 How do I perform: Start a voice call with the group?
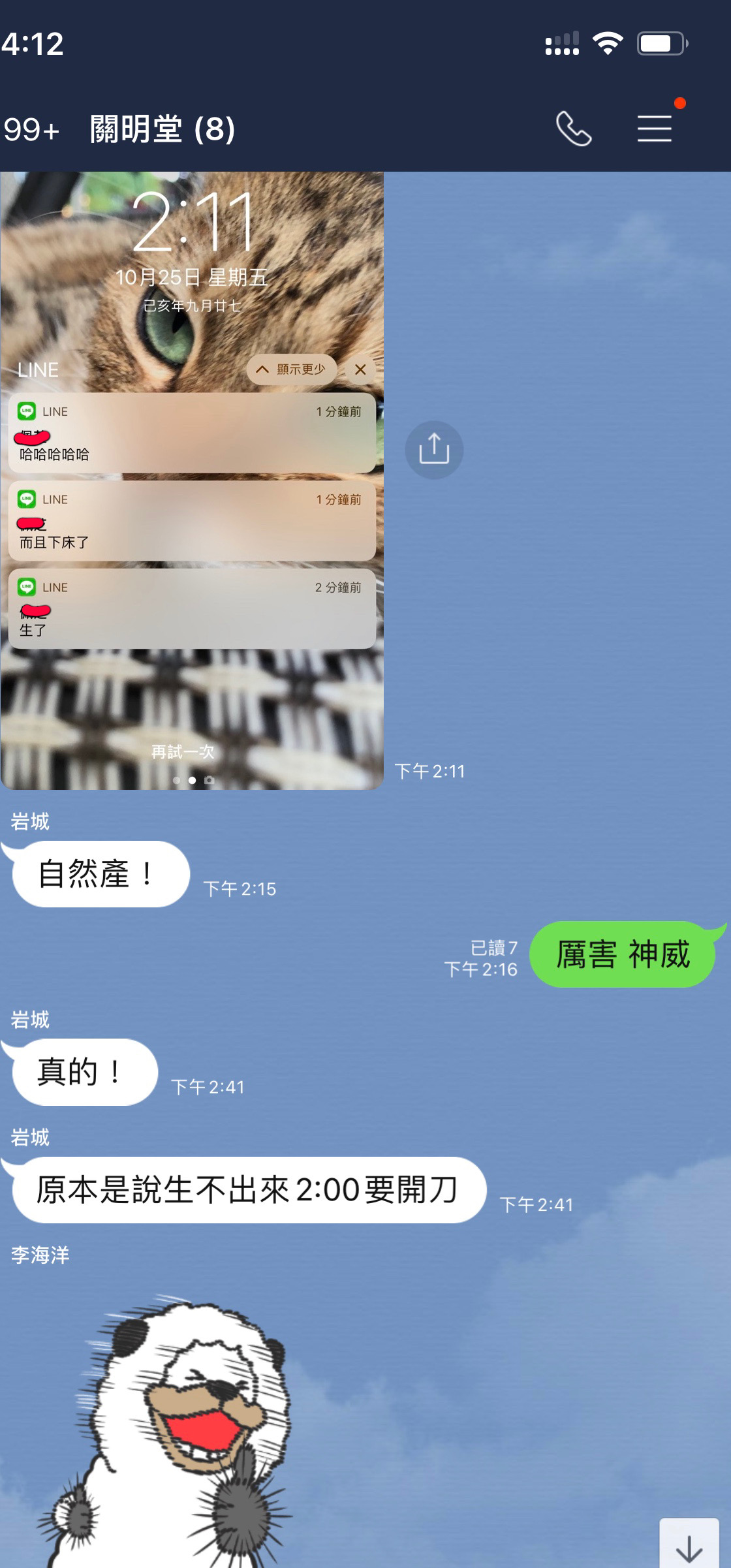(573, 129)
